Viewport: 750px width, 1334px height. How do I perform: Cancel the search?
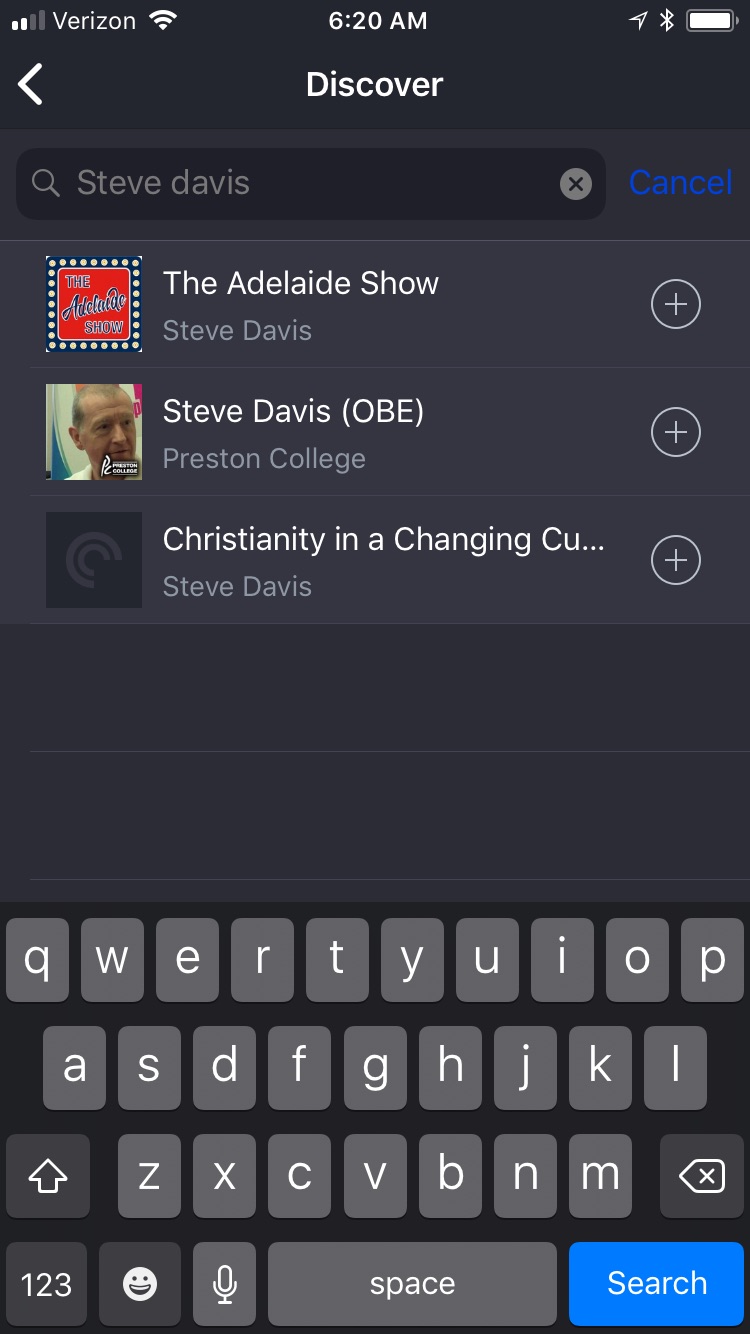680,183
